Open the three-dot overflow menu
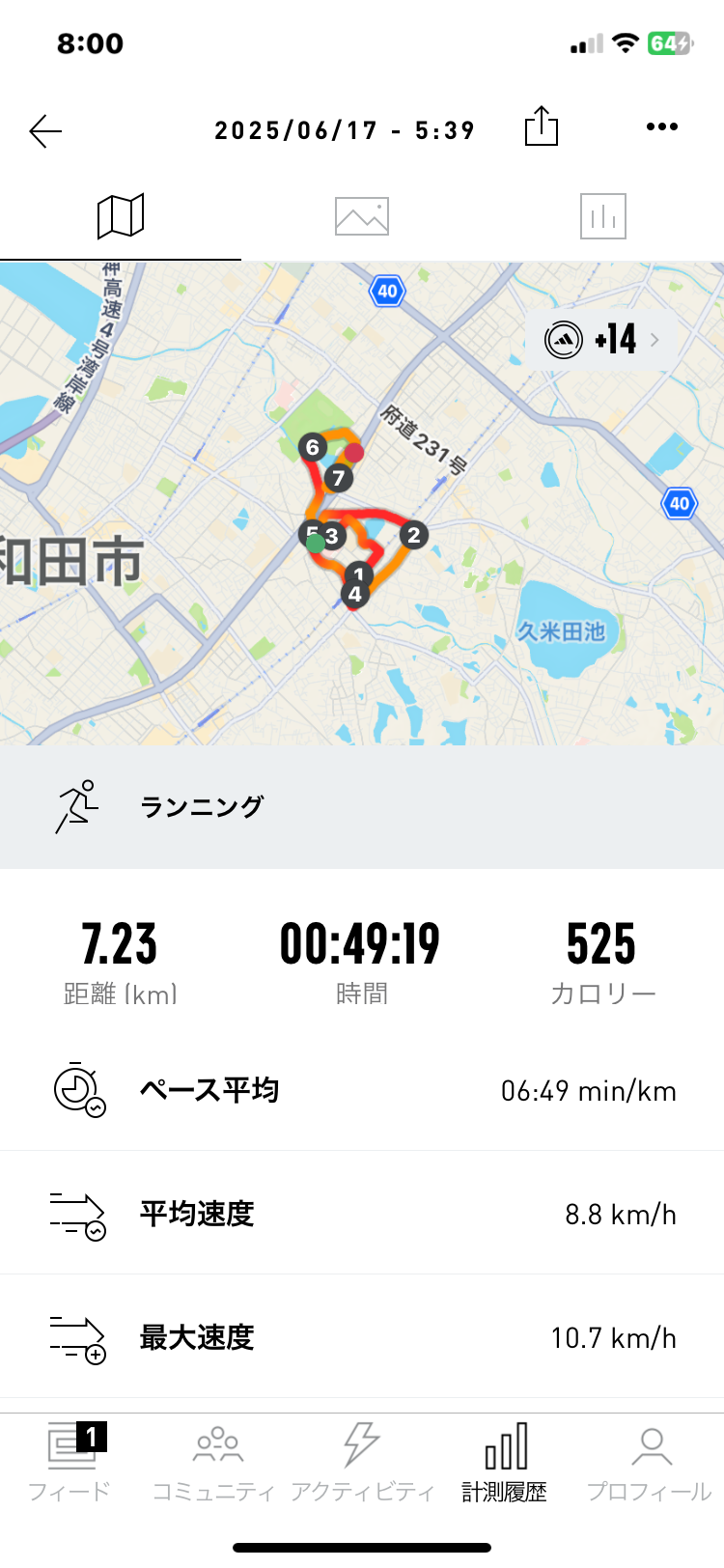Screen dimensions: 724x1568 (x=662, y=126)
